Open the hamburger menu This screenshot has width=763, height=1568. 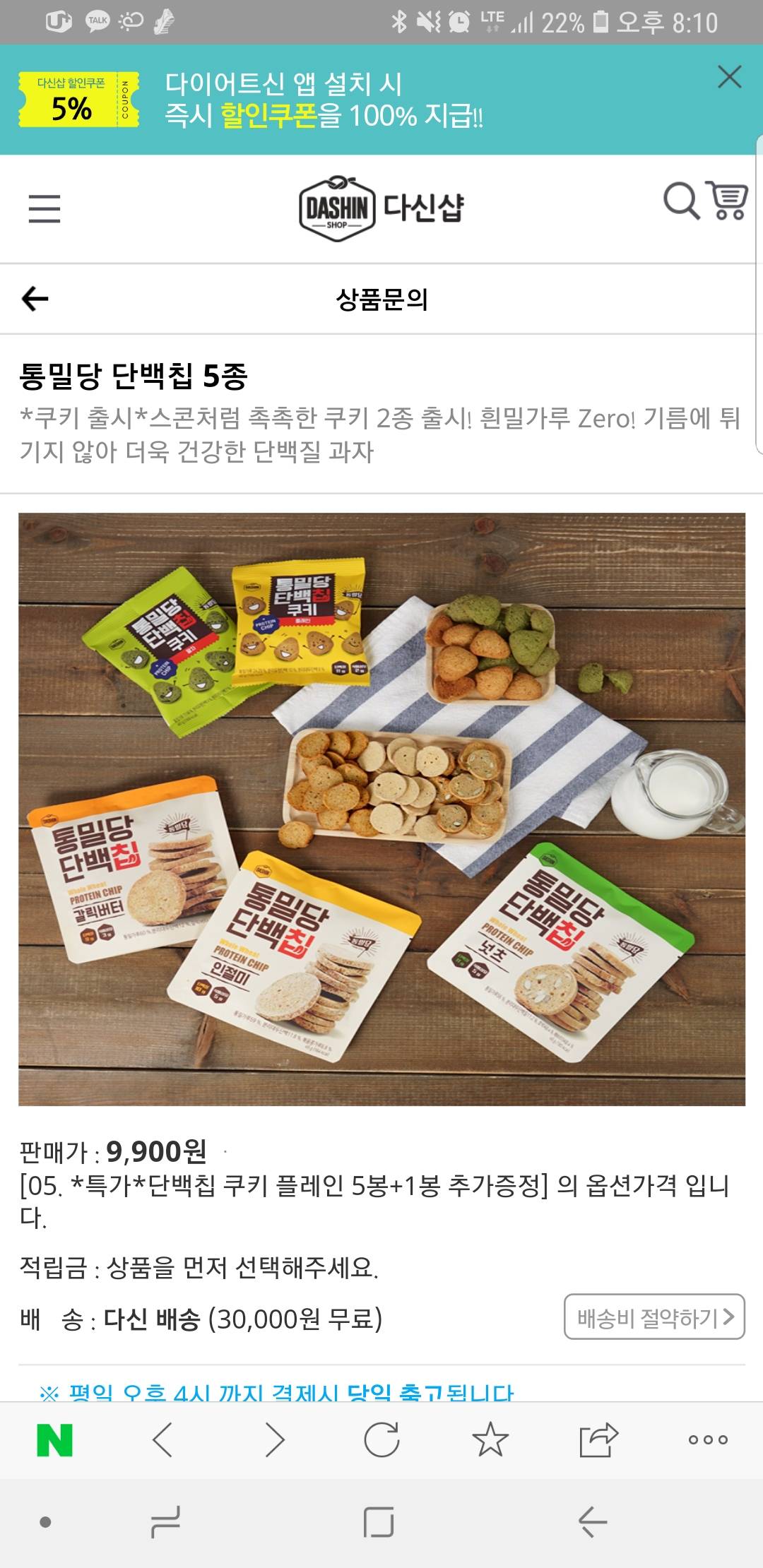pyautogui.click(x=45, y=208)
